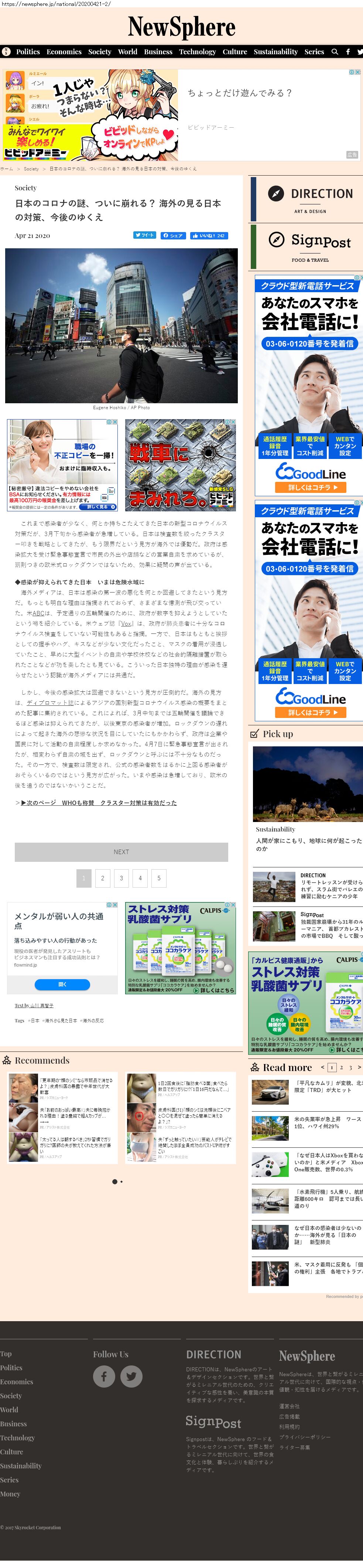Tap the NEXT button
363x1568 pixels.
(121, 852)
